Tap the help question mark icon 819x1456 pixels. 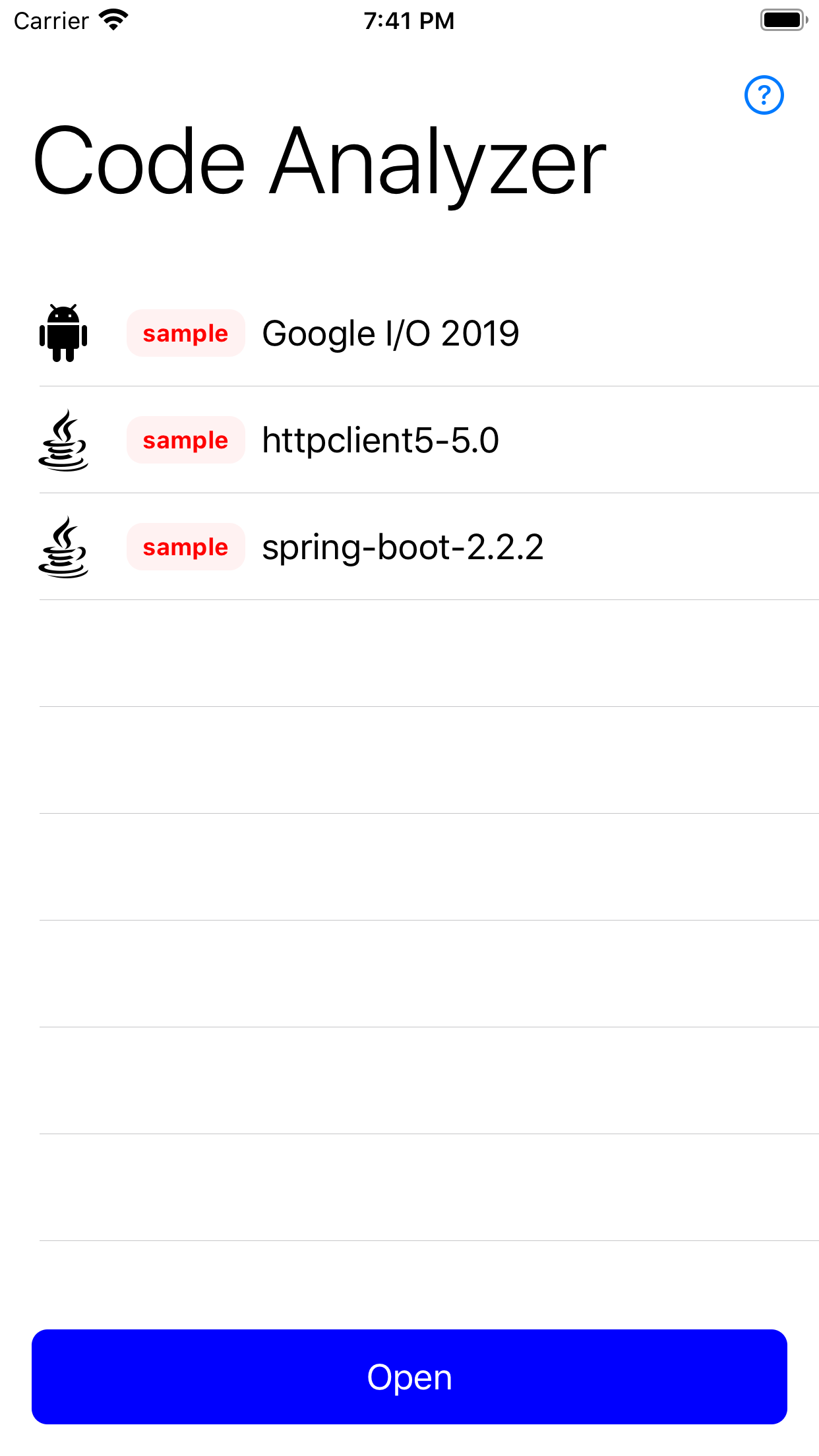(764, 95)
